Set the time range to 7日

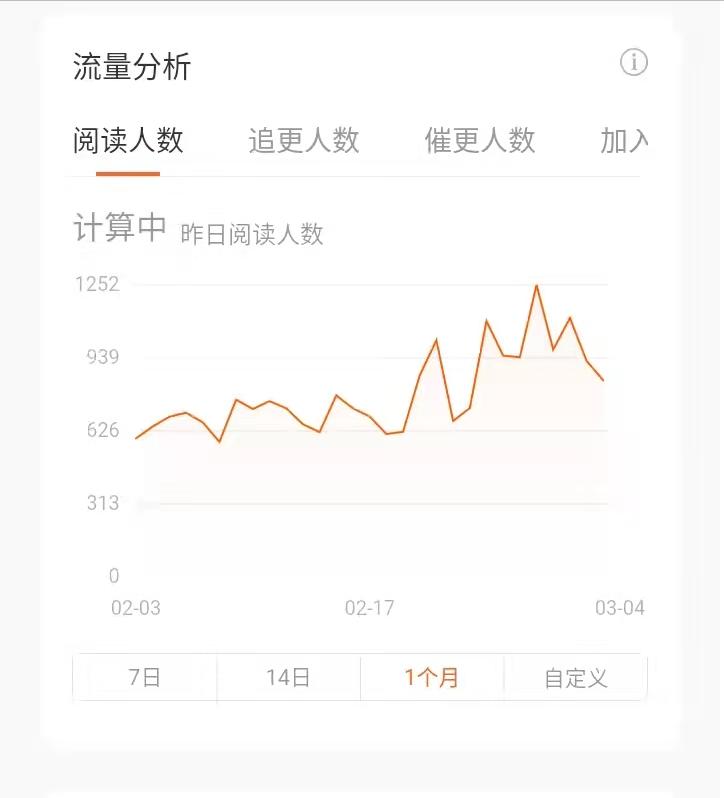[145, 678]
